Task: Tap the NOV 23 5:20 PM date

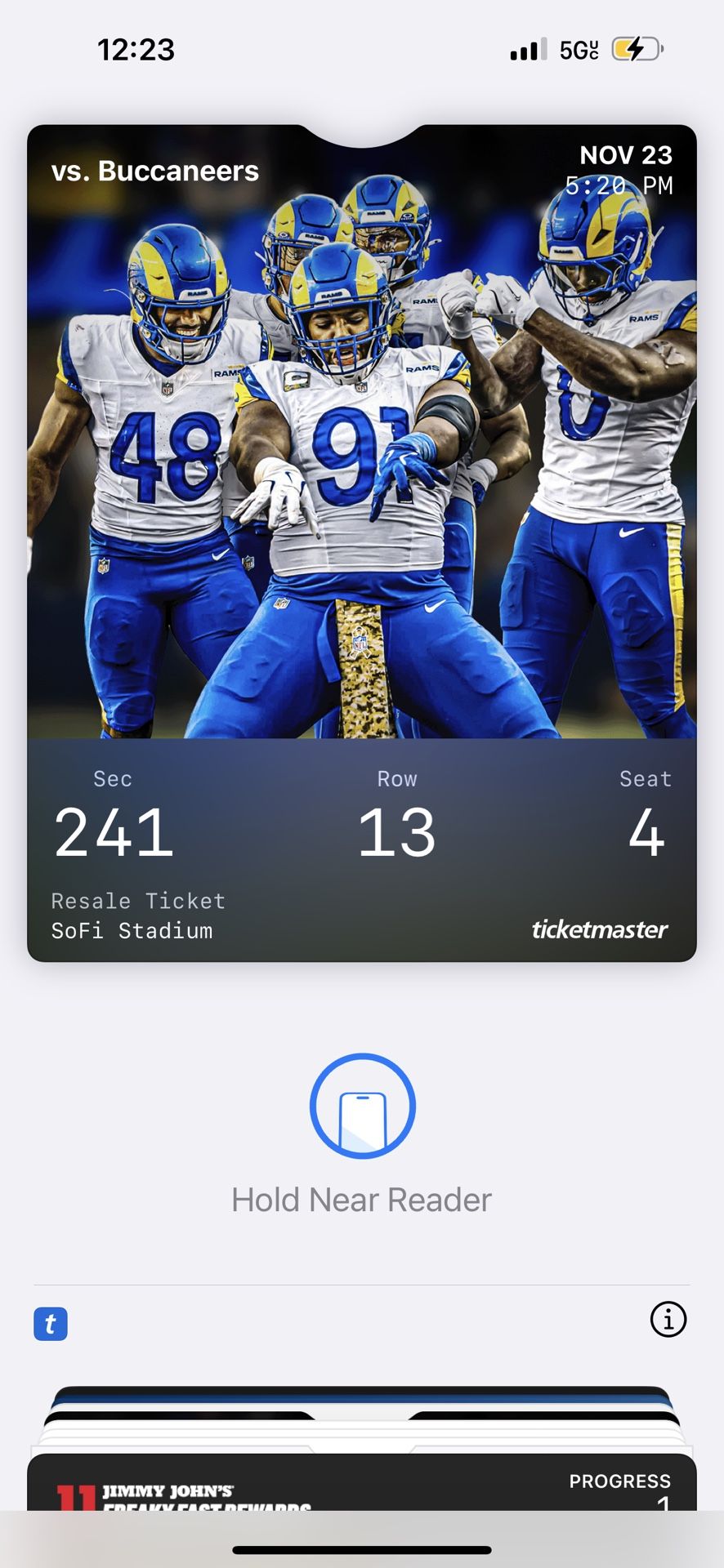Action: point(625,168)
